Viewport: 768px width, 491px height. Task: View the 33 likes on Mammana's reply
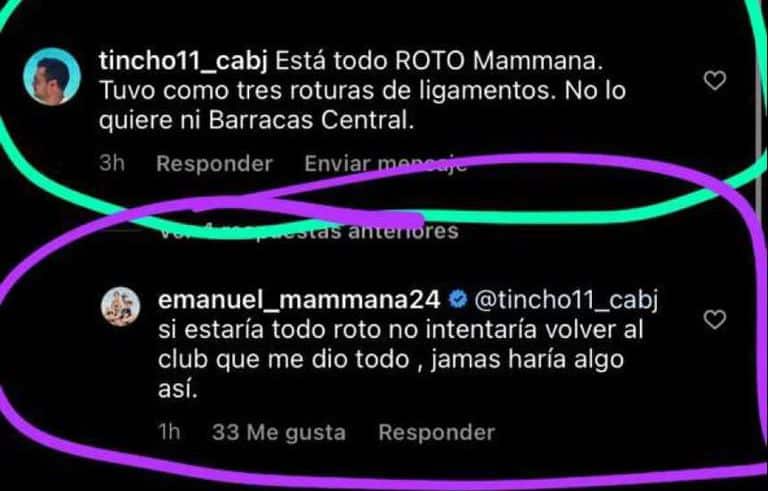coord(279,433)
